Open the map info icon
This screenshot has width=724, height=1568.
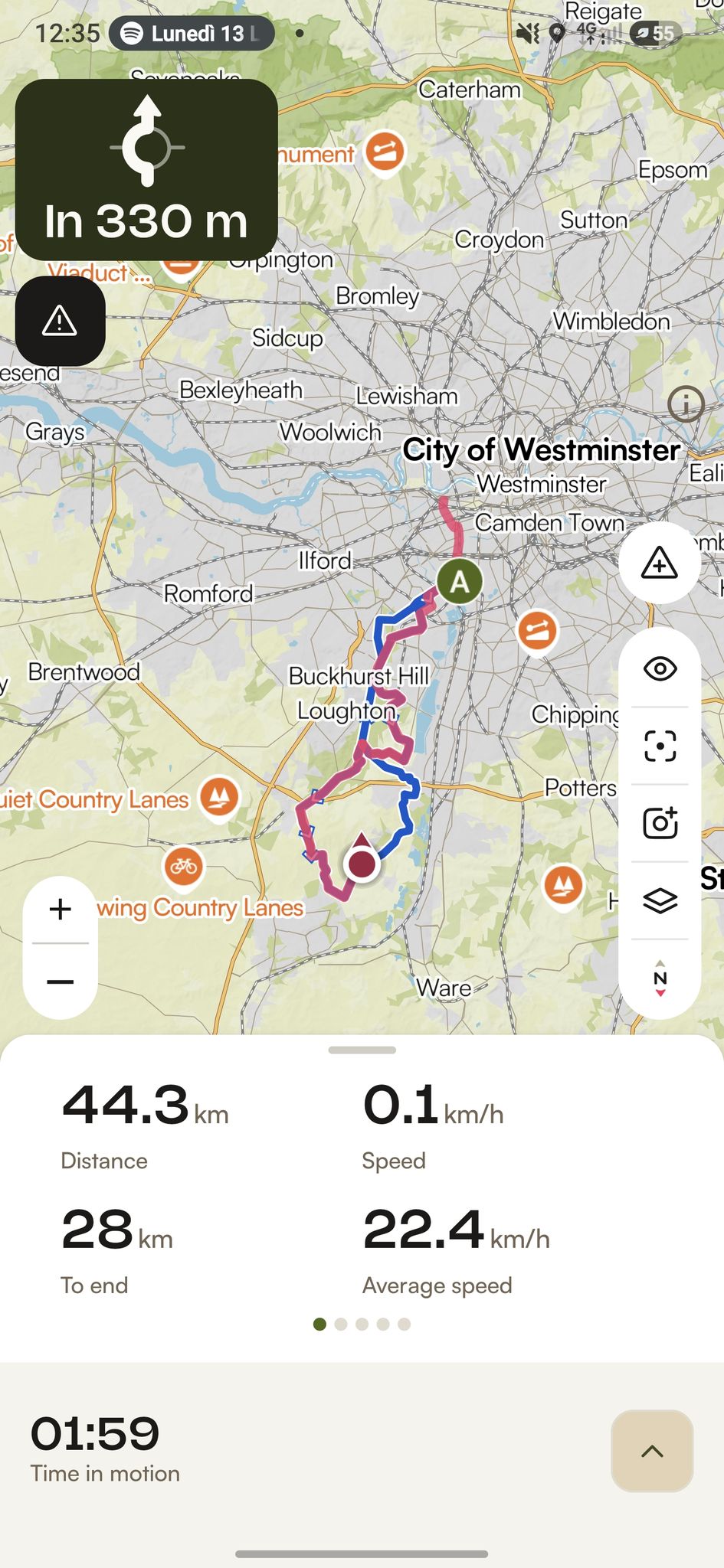click(686, 403)
